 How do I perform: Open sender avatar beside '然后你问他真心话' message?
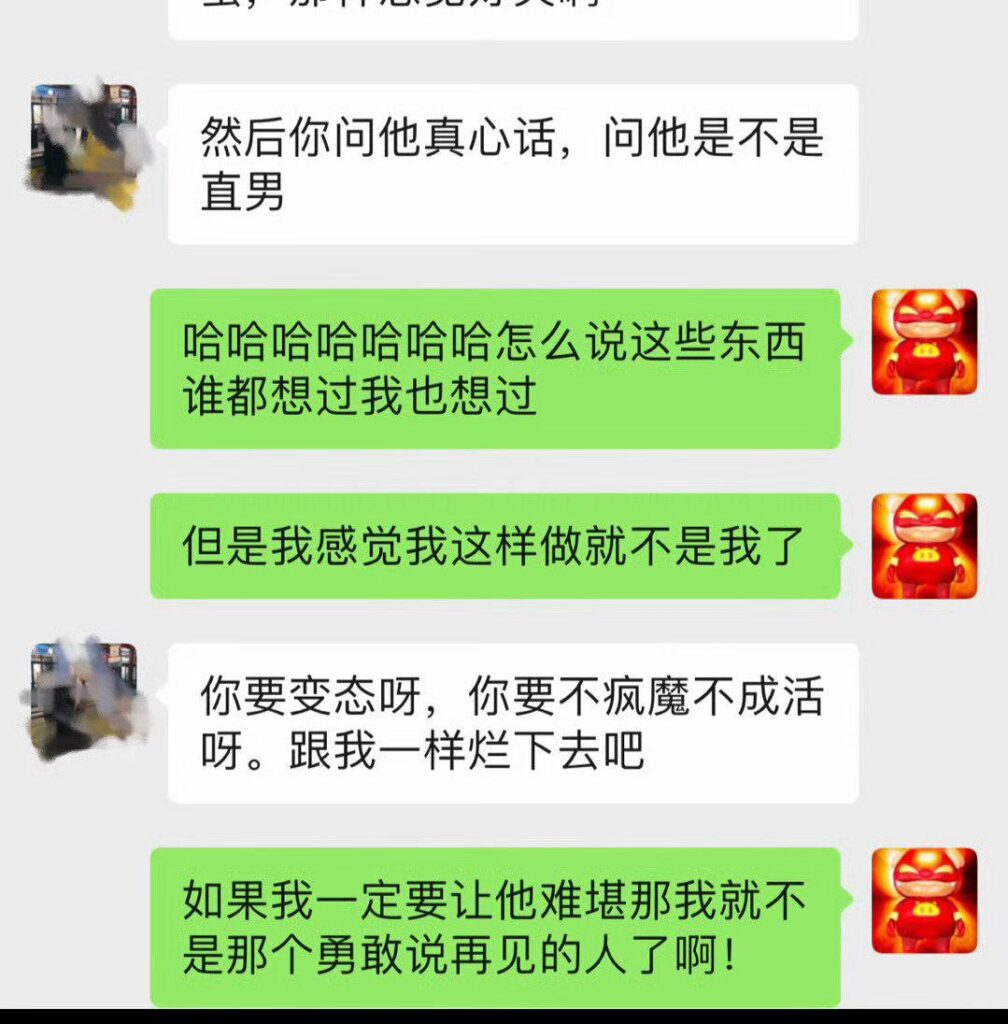pos(85,141)
